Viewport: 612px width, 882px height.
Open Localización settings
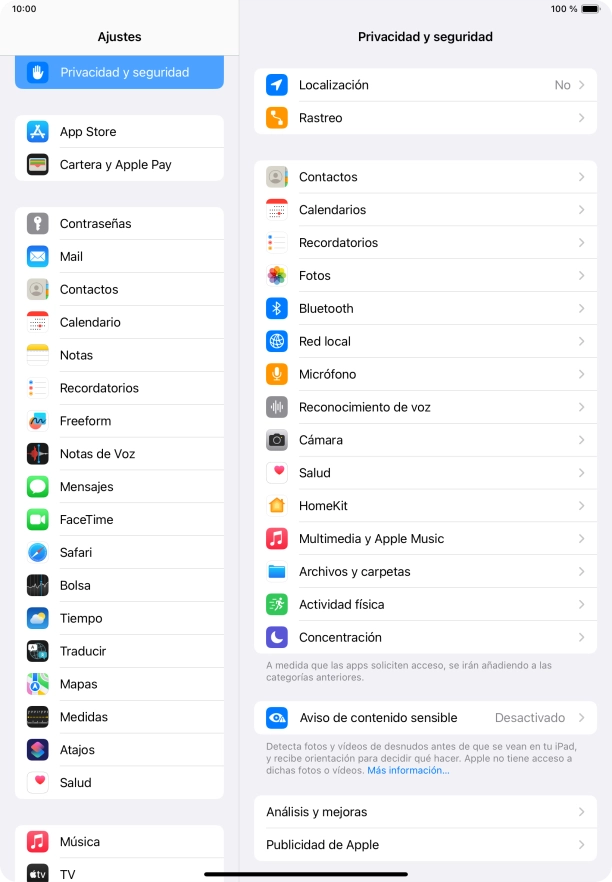[425, 85]
